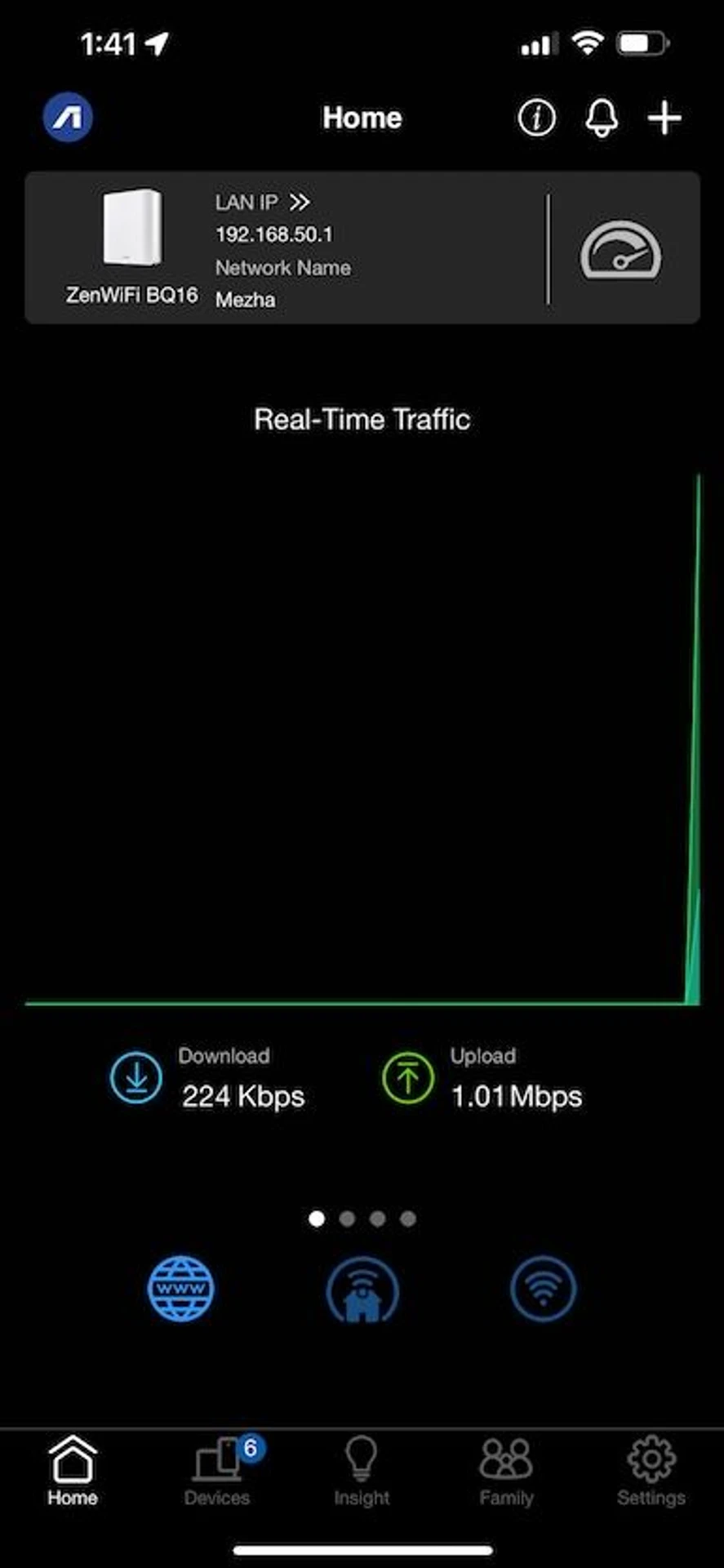The image size is (724, 1568).
Task: Switch to the Devices tab
Action: point(217,1472)
